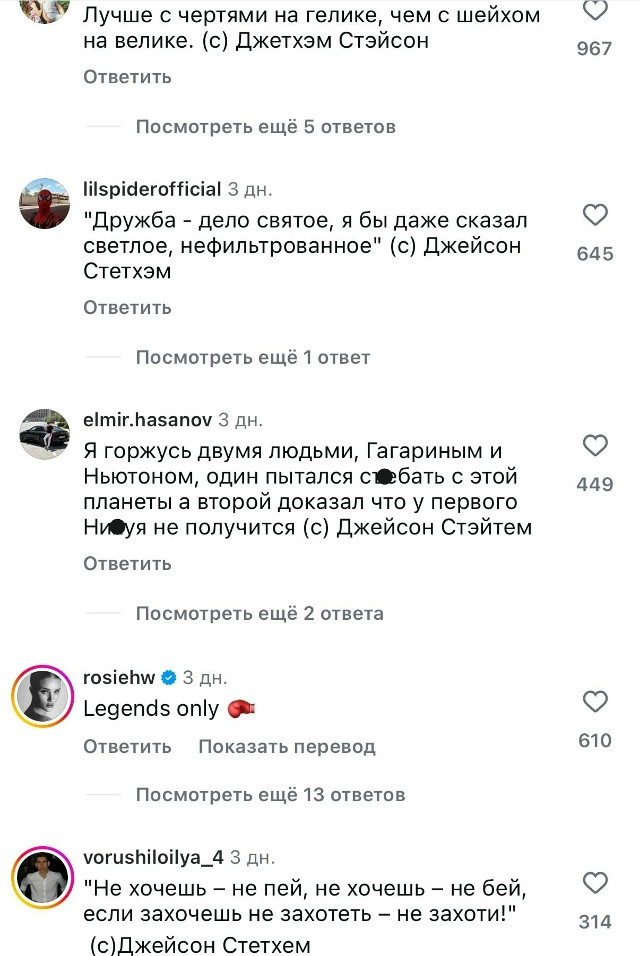Expand 2 more replies under elmir.hasanov
This screenshot has height=956, width=640.
click(x=259, y=613)
